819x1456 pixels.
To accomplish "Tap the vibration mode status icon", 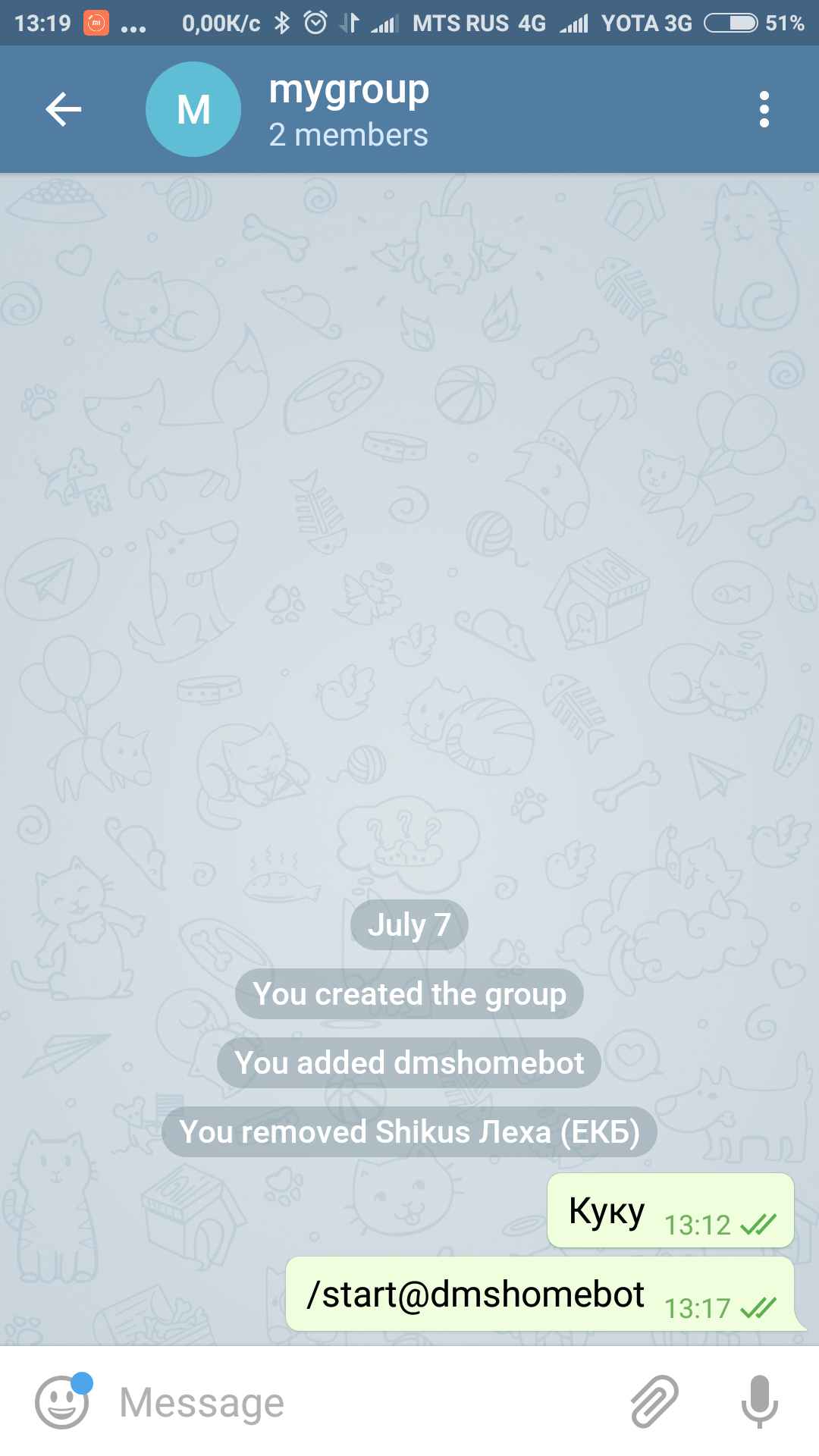I will pyautogui.click(x=350, y=22).
